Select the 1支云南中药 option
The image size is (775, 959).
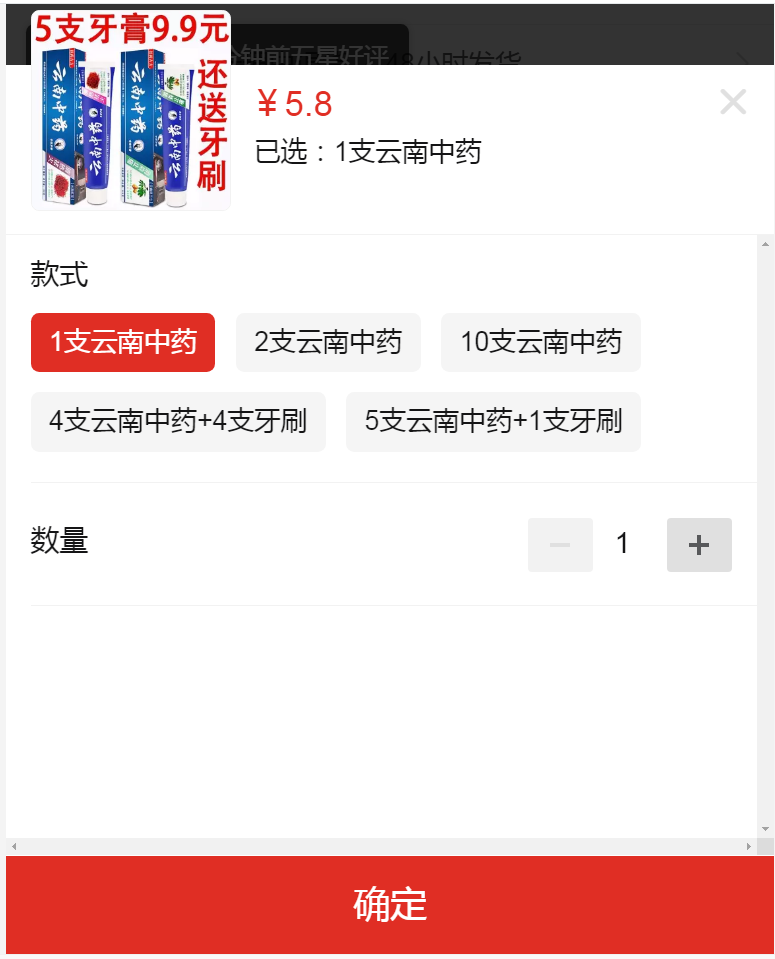[x=123, y=342]
